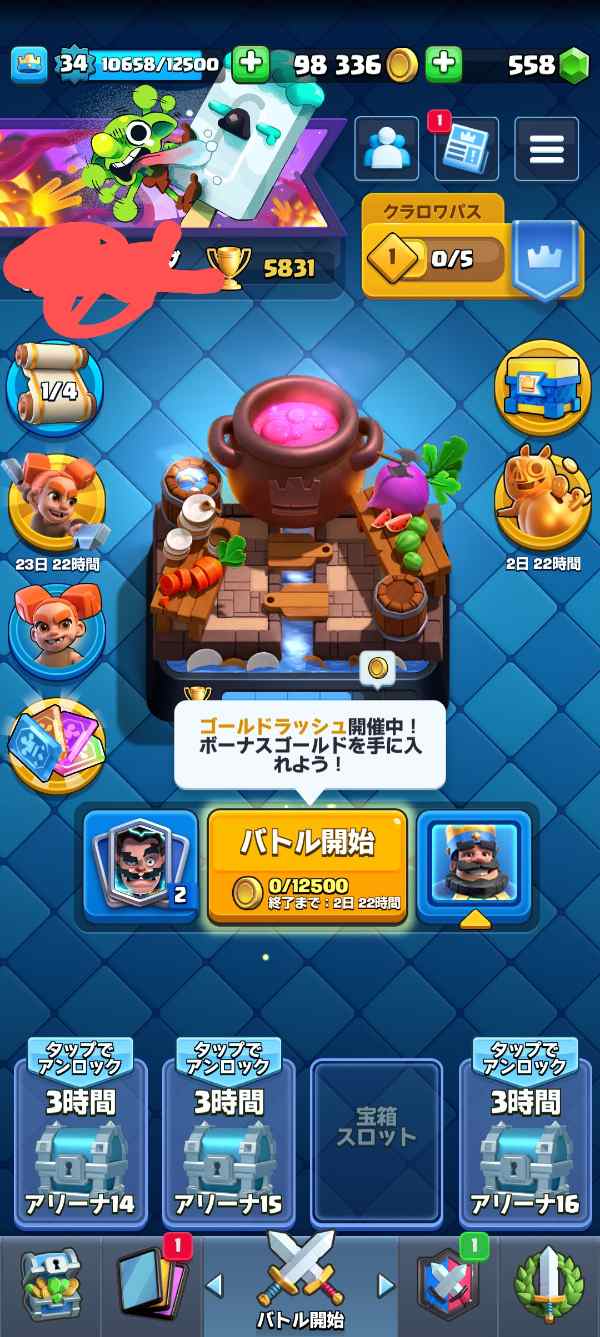Open the player level crown icon
This screenshot has width=600, height=1337.
click(x=29, y=65)
